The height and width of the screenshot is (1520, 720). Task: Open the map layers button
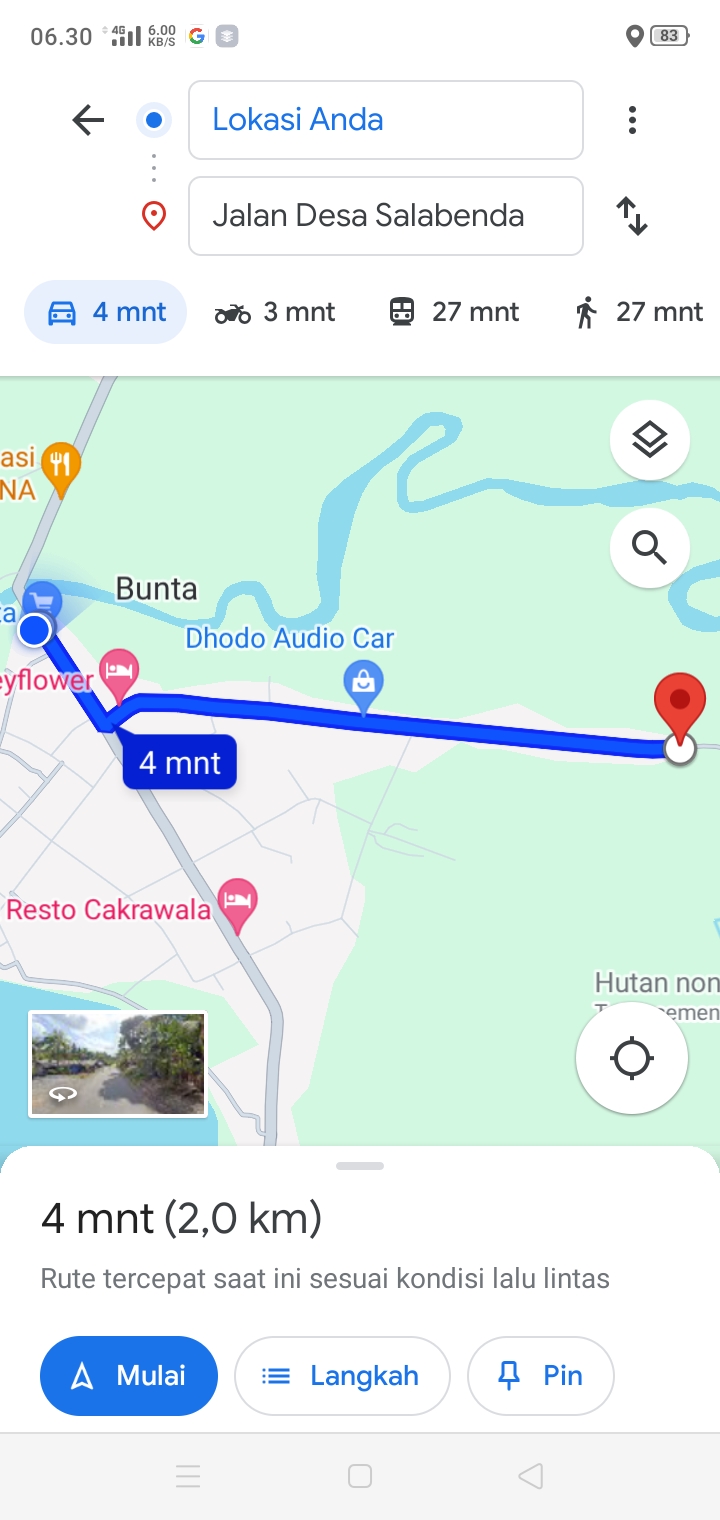coord(650,440)
